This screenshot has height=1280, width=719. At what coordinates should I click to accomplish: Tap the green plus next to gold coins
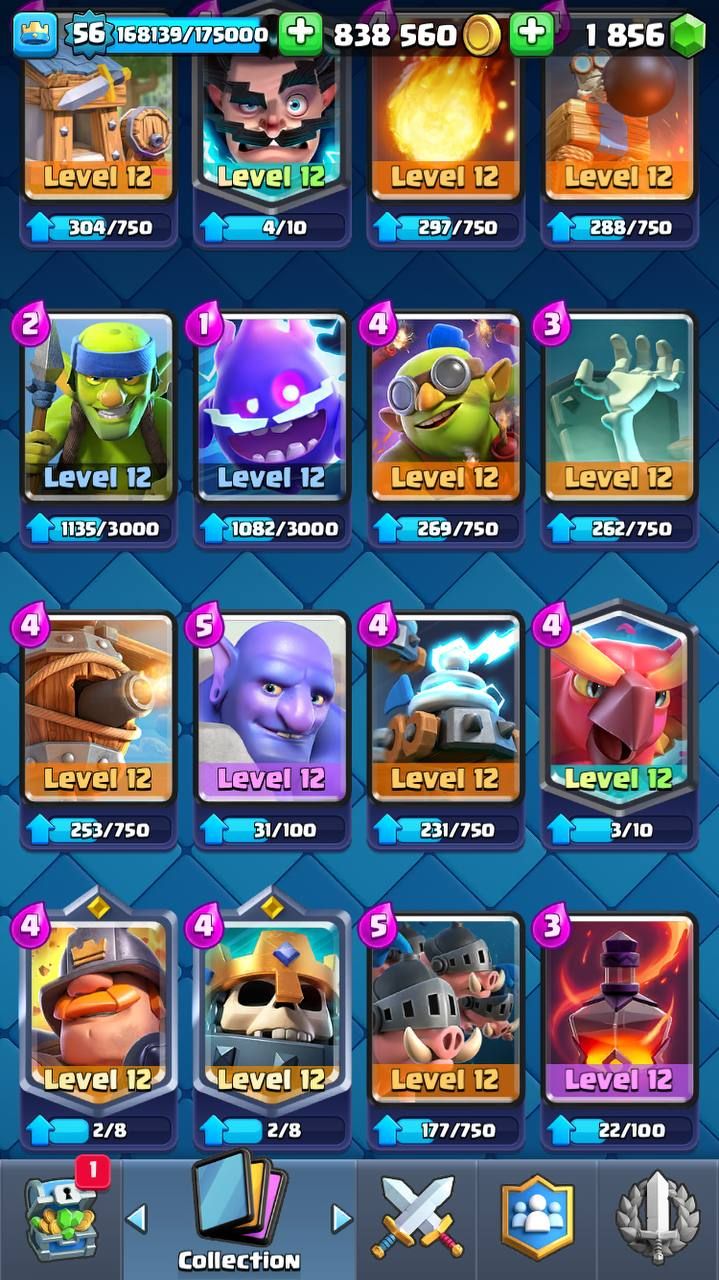(300, 35)
